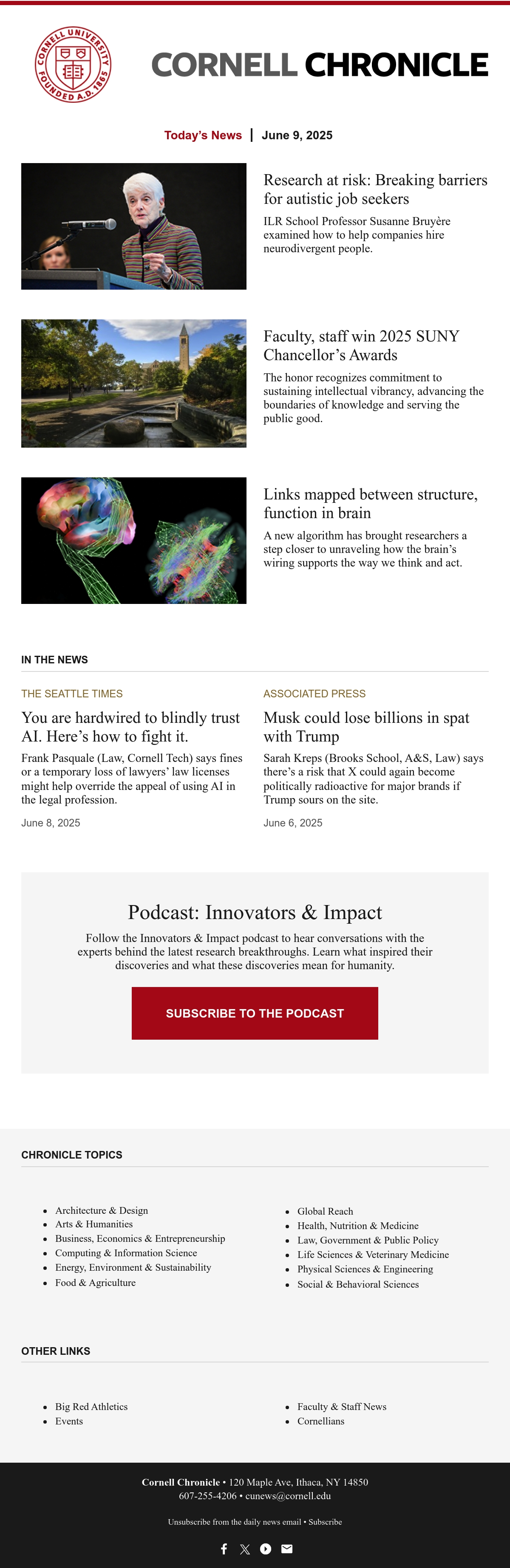Image resolution: width=510 pixels, height=1568 pixels.
Task: Subscribe to the podcast
Action: [255, 1013]
